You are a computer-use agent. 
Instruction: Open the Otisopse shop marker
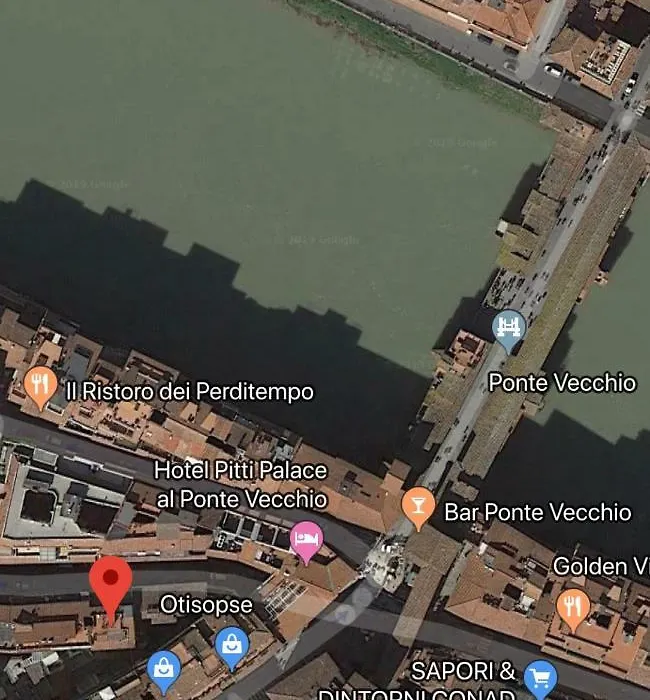[231, 646]
